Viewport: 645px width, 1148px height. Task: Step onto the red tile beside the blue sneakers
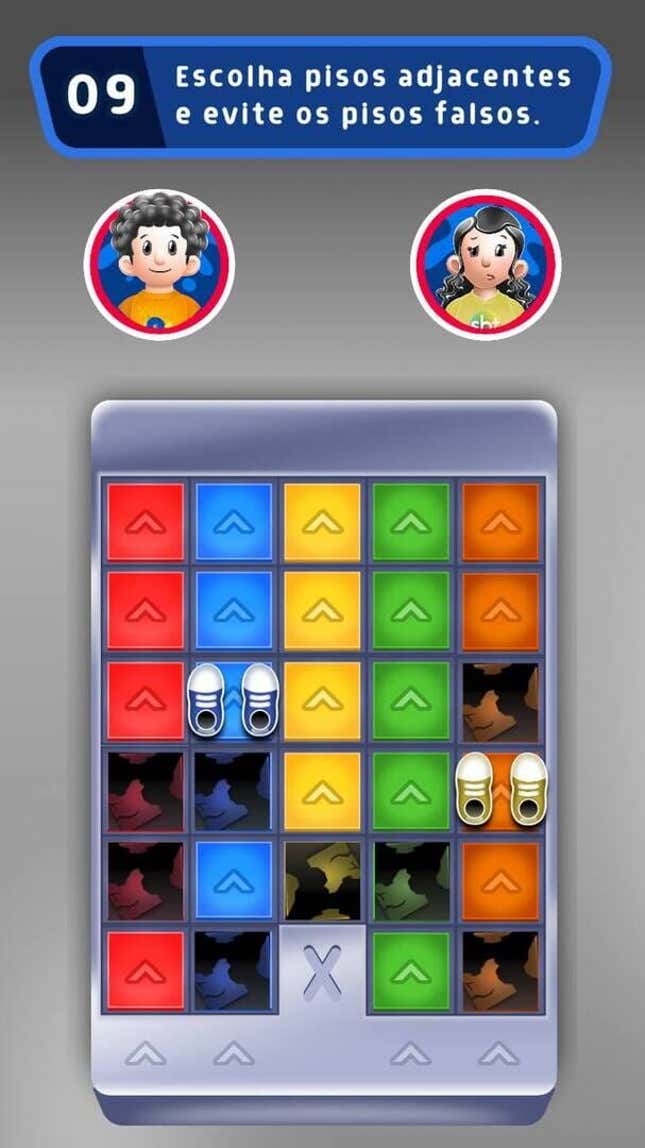146,700
